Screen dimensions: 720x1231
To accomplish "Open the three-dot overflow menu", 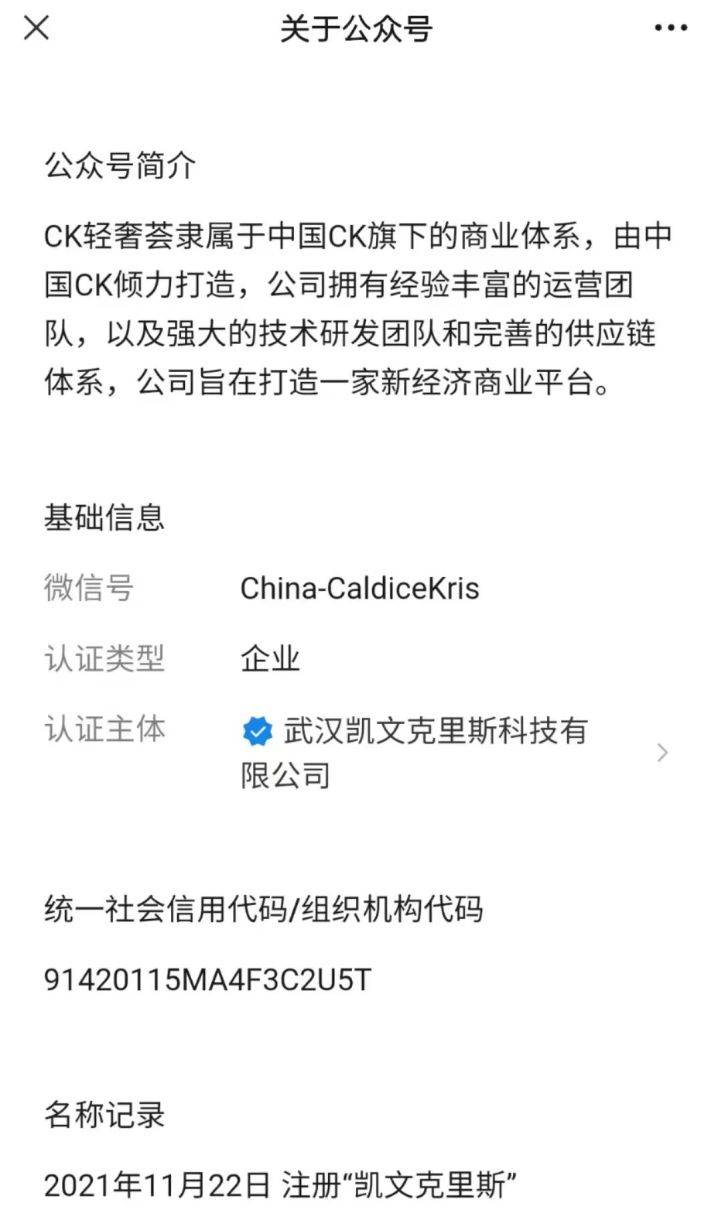I will [671, 29].
